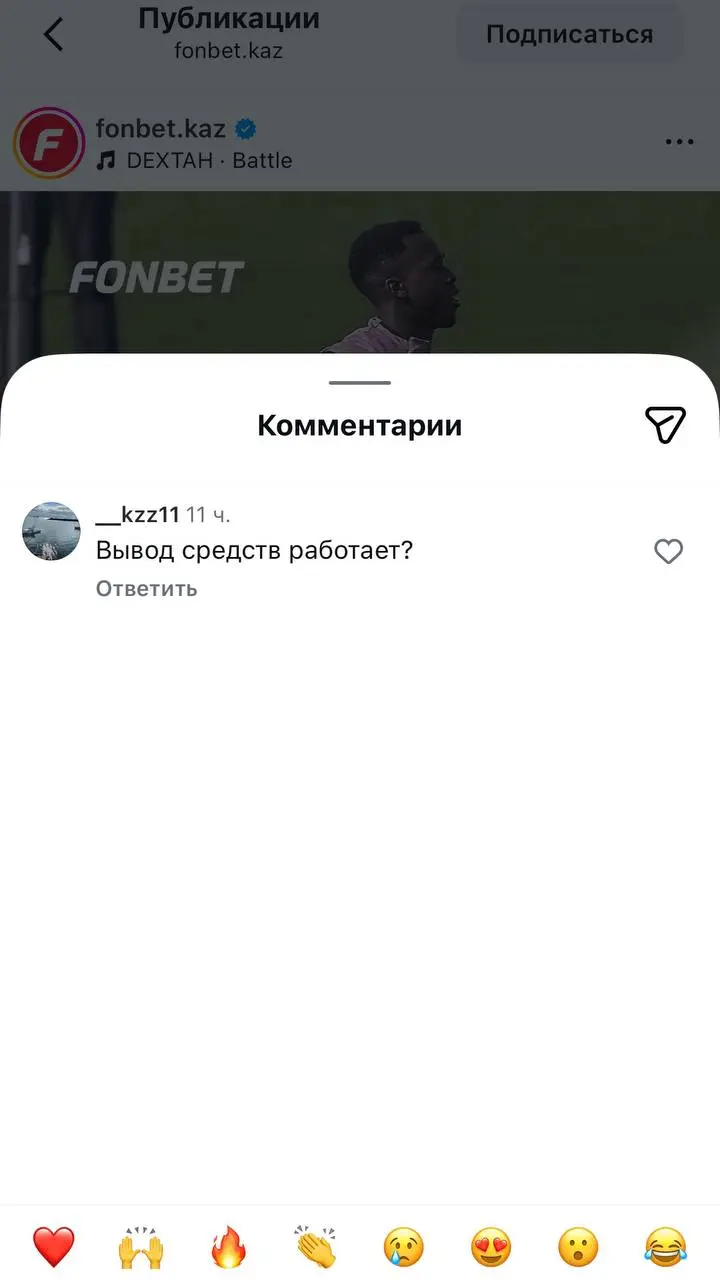The image size is (720, 1280).
Task: Open the __kzz11 commenter avatar
Action: click(50, 531)
